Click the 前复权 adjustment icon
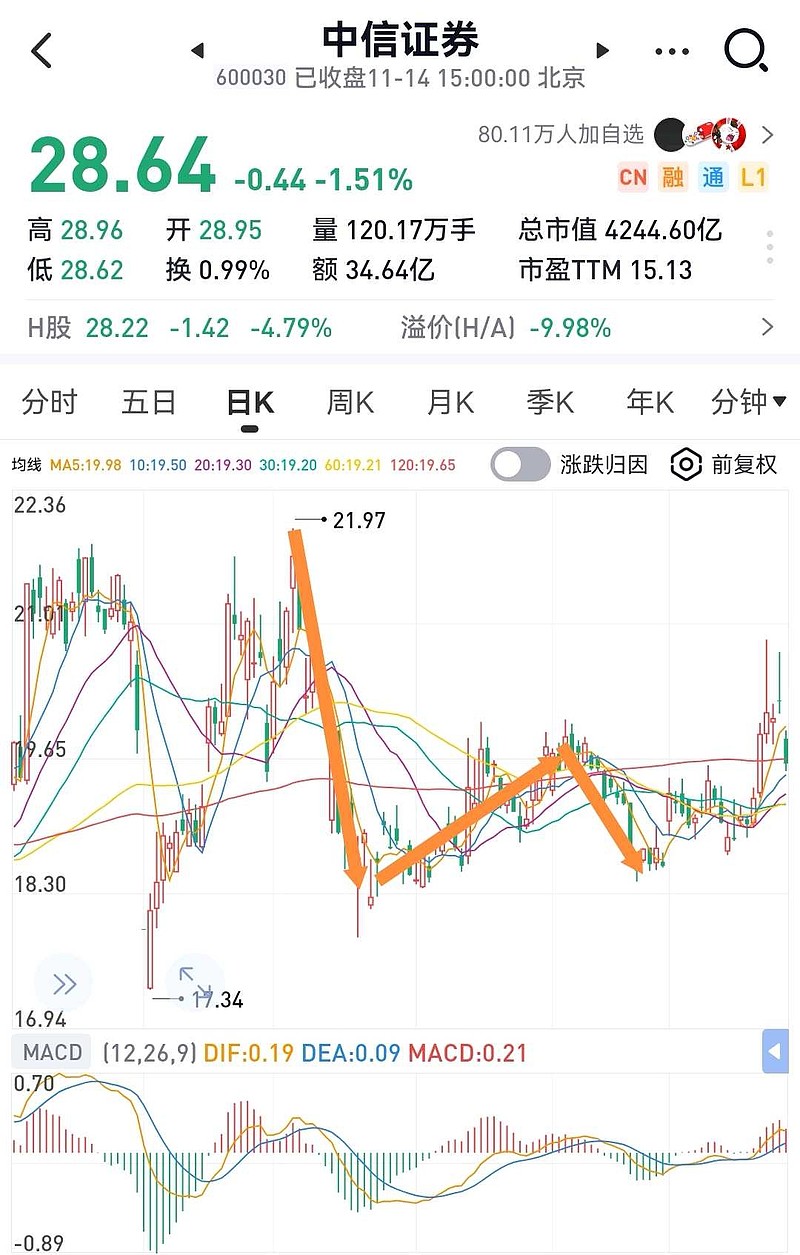The height and width of the screenshot is (1255, 800). [686, 464]
